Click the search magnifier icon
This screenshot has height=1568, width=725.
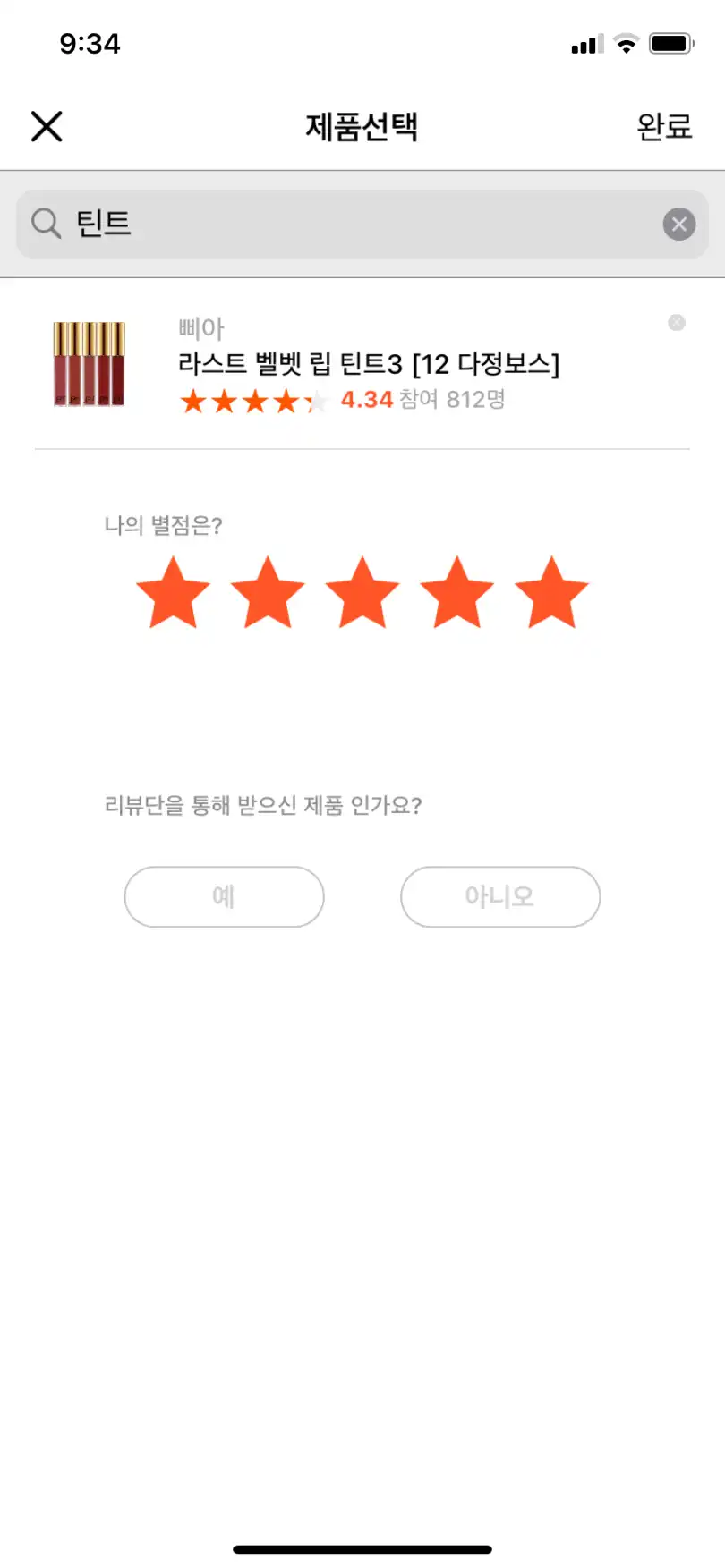pos(45,223)
